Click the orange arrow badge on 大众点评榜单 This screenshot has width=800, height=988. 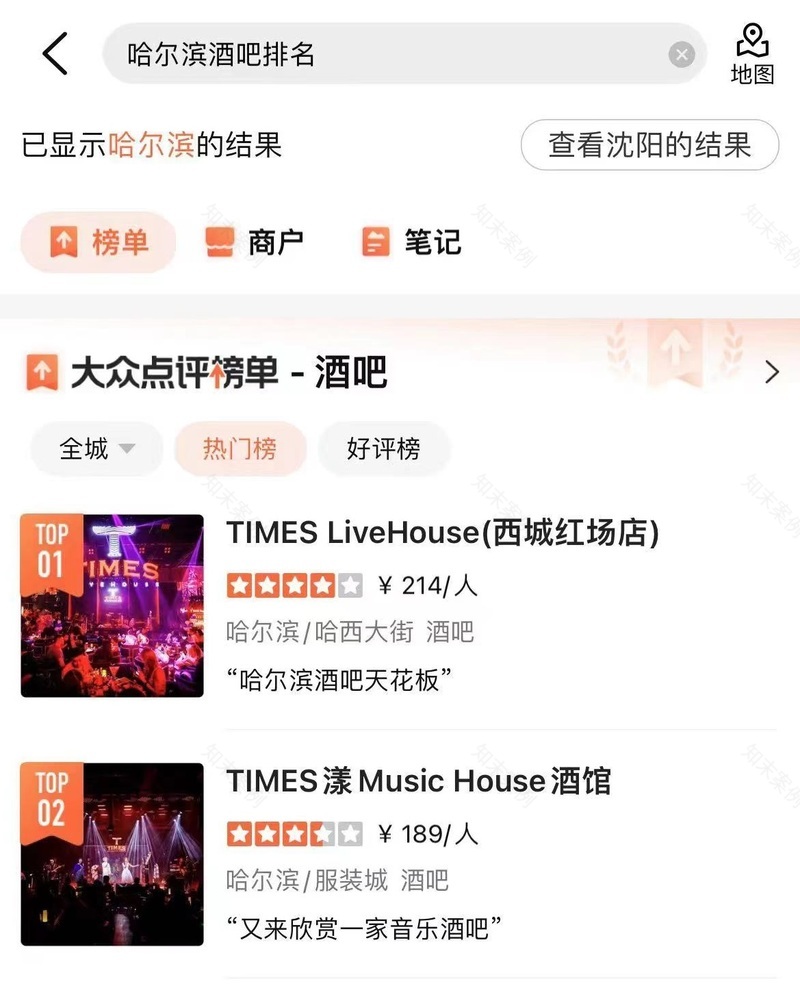[x=44, y=371]
